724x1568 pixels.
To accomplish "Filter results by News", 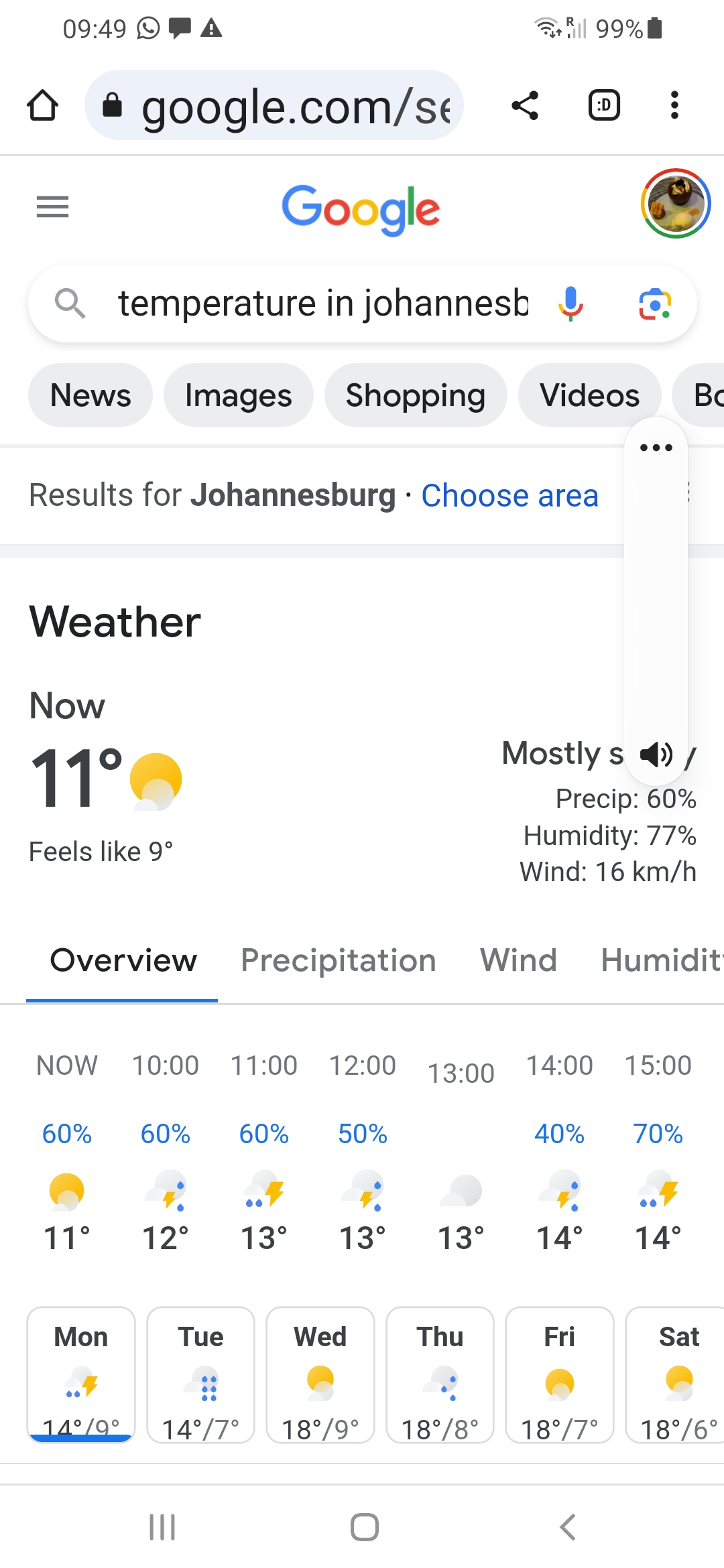I will pos(90,395).
